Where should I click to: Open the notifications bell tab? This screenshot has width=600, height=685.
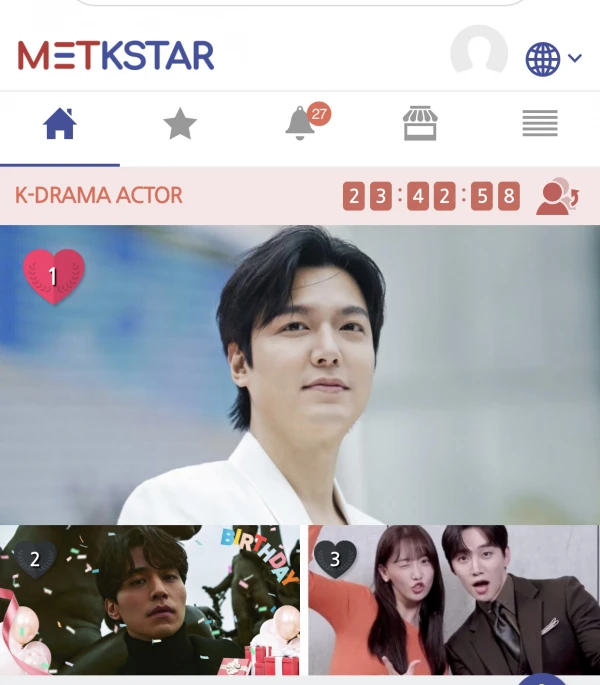point(300,124)
